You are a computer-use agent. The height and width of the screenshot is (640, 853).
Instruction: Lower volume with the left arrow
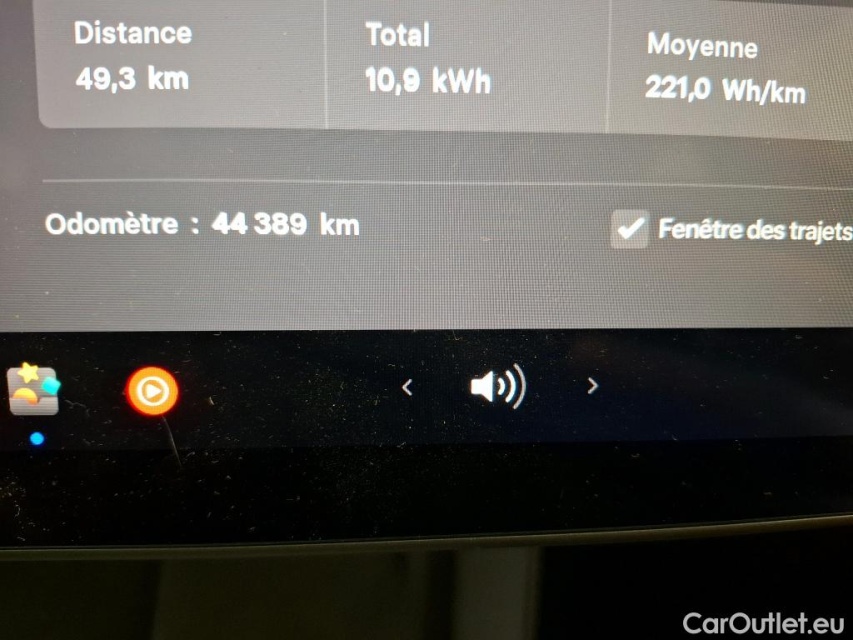coord(407,387)
